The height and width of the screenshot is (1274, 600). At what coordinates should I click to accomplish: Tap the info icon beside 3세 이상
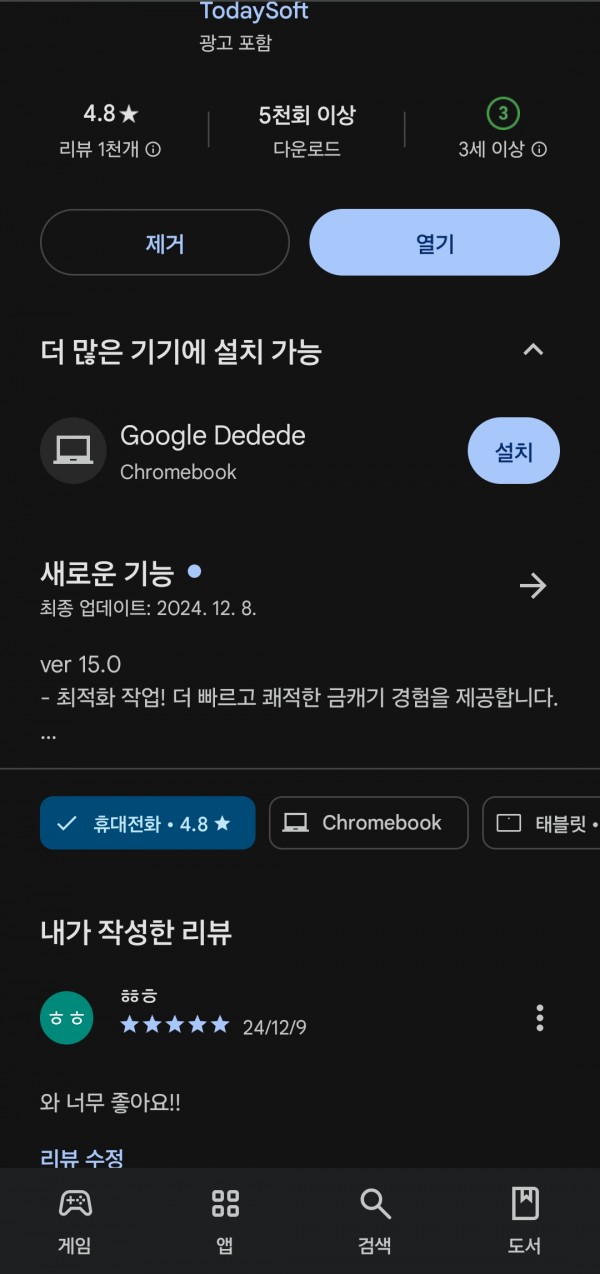coord(539,150)
